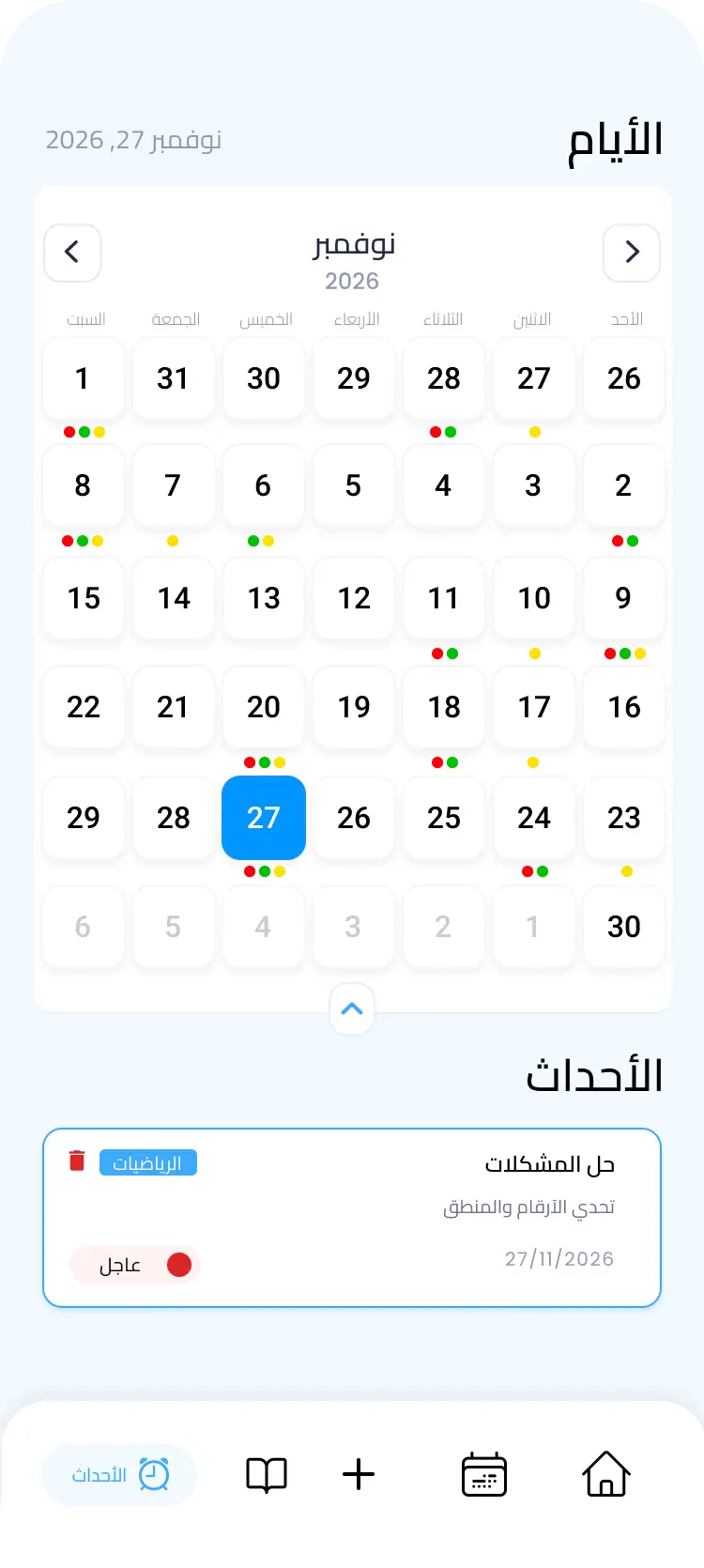Open the Home screen from bottom navigation
Screen dimensions: 704x1568
(x=605, y=1474)
